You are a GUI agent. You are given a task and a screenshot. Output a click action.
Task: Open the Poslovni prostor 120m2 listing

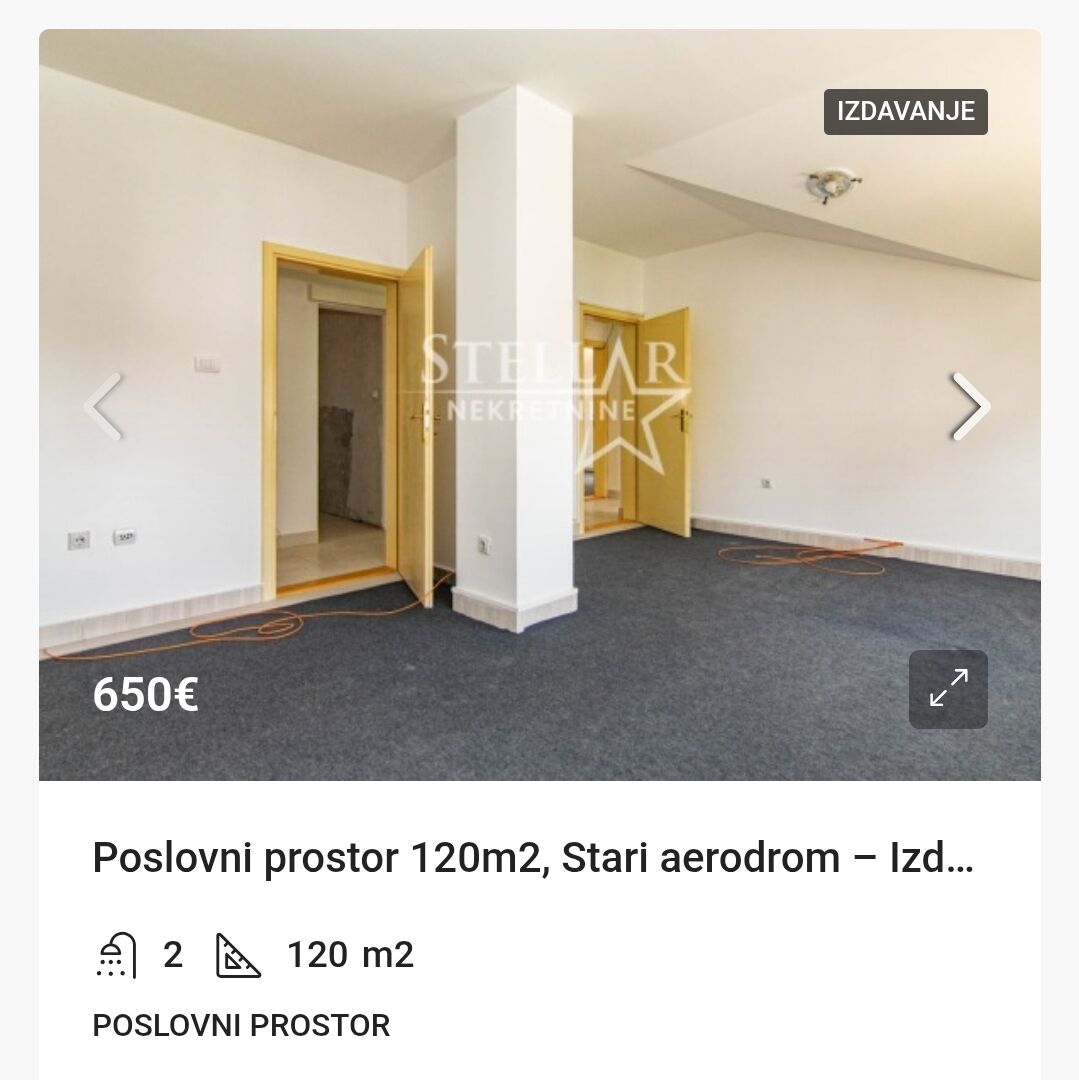pyautogui.click(x=532, y=858)
